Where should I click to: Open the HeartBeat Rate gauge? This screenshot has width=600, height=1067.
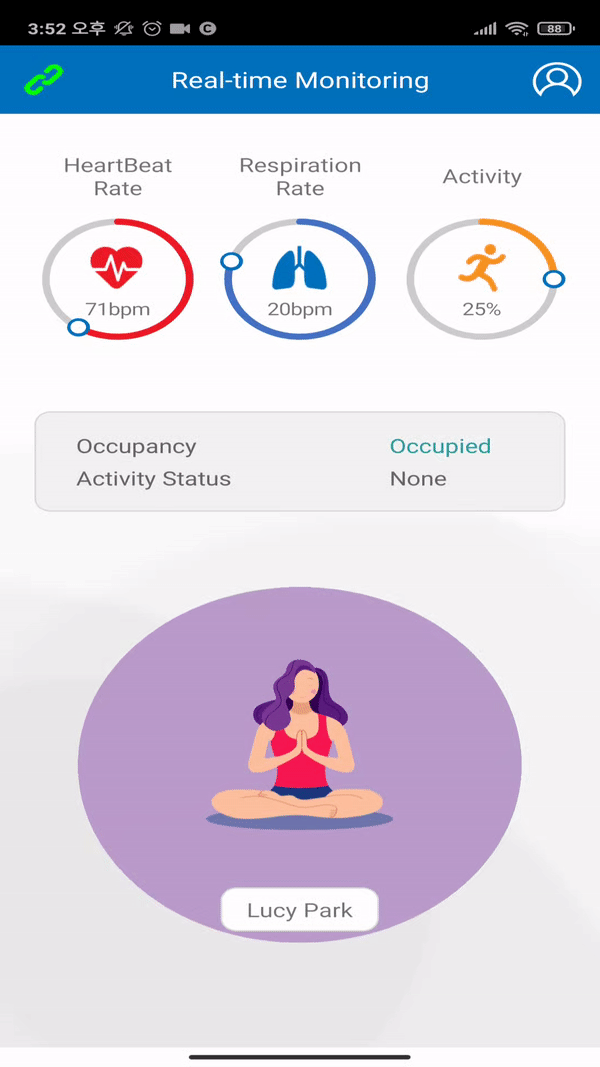click(x=118, y=279)
